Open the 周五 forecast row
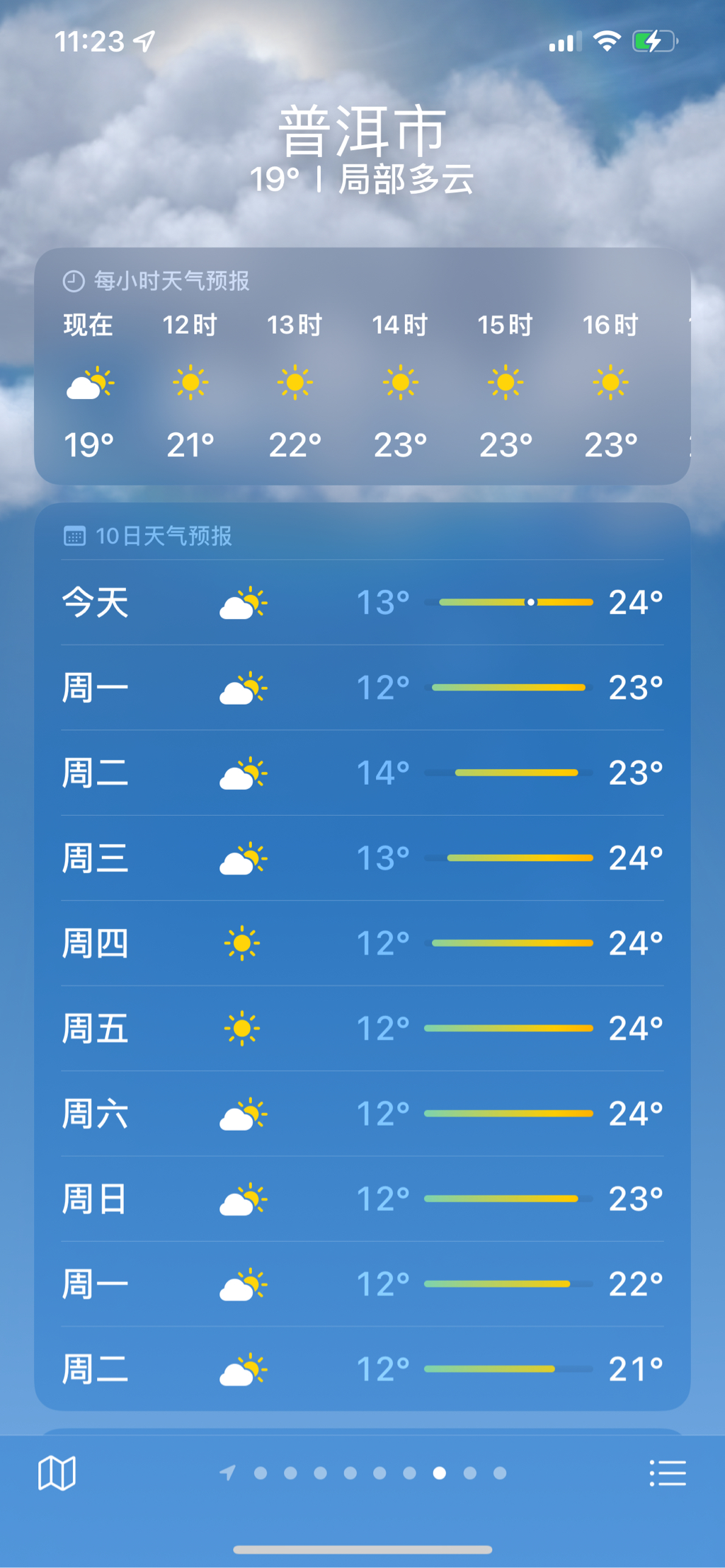This screenshot has width=725, height=1568. (x=362, y=1029)
